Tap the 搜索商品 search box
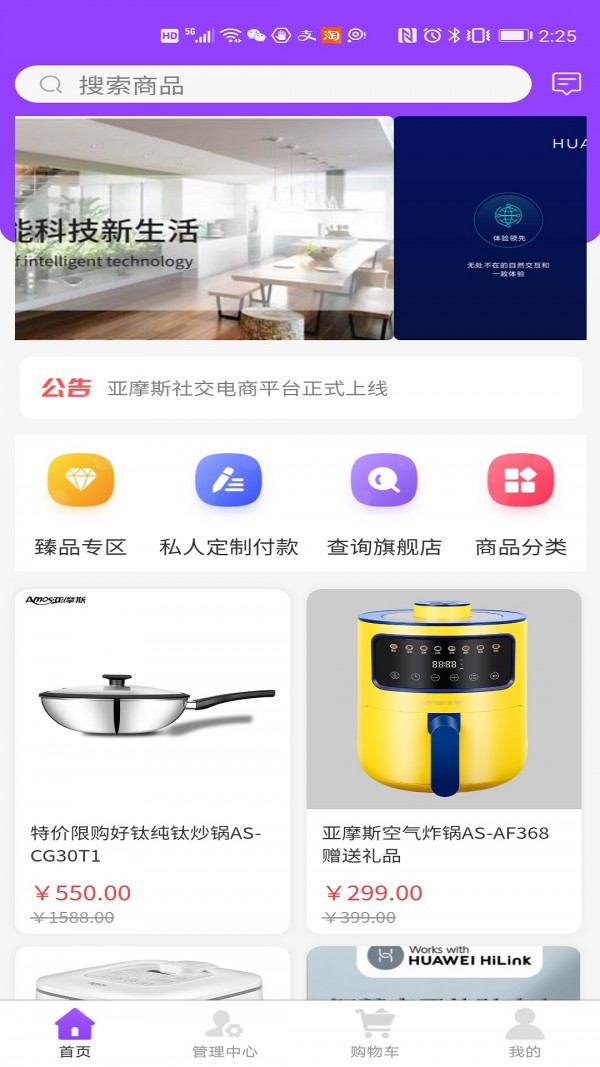The height and width of the screenshot is (1067, 600). point(272,85)
